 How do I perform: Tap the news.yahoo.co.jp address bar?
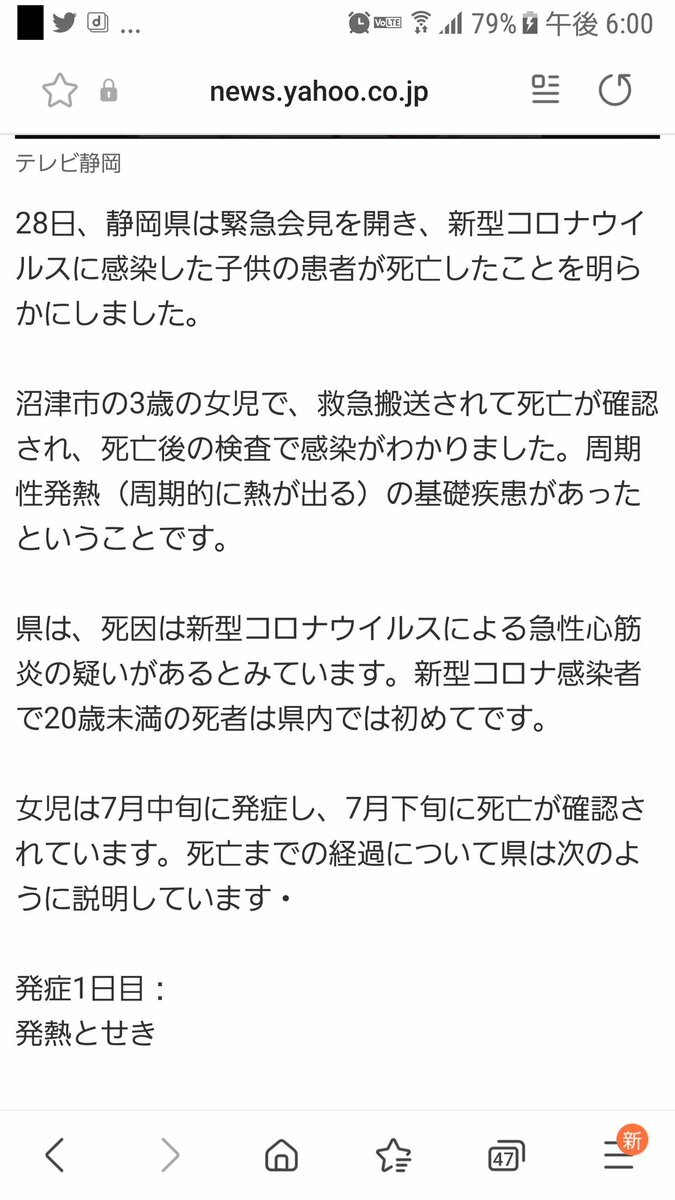click(318, 92)
